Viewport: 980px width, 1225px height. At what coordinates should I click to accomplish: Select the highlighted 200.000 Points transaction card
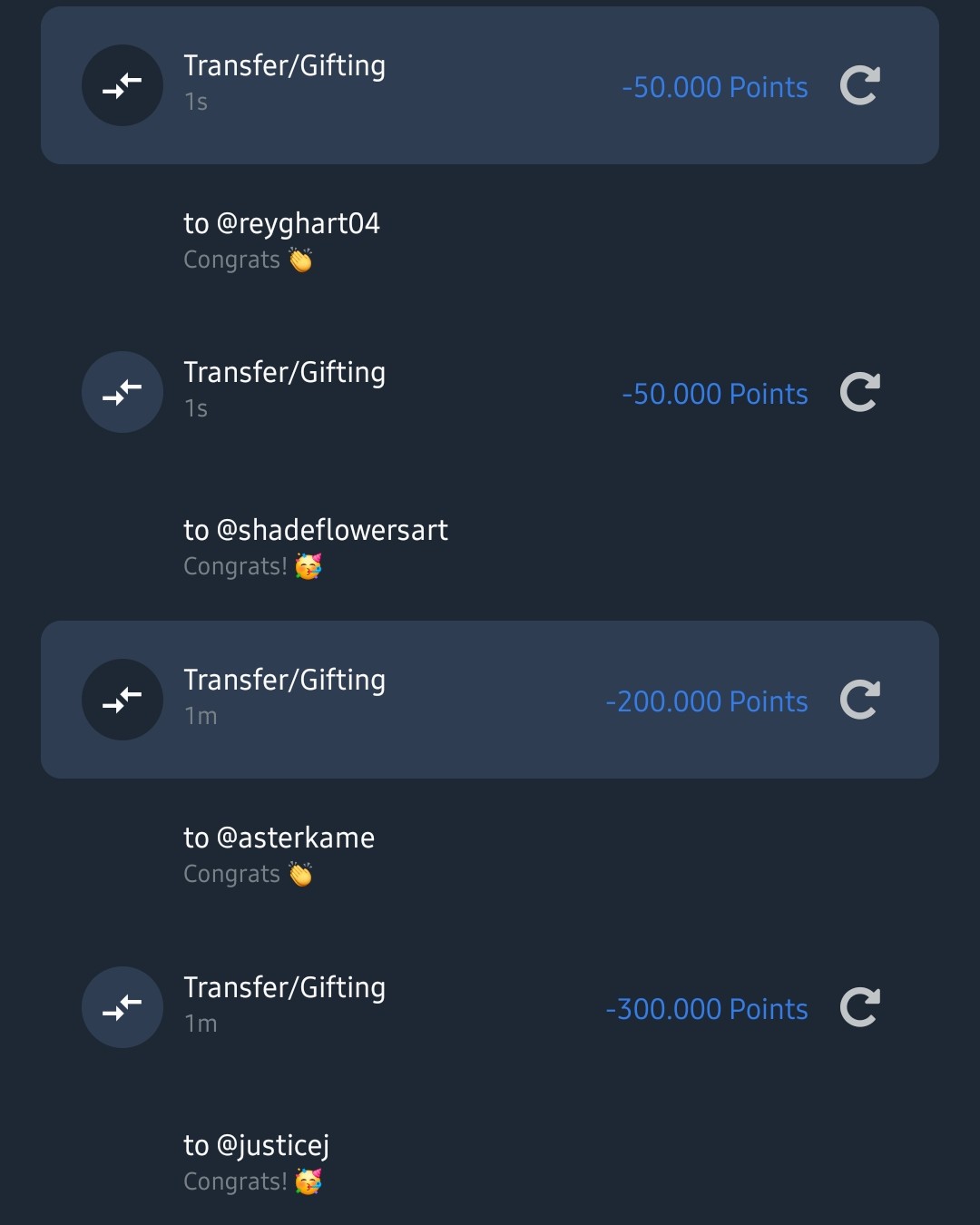[x=490, y=700]
